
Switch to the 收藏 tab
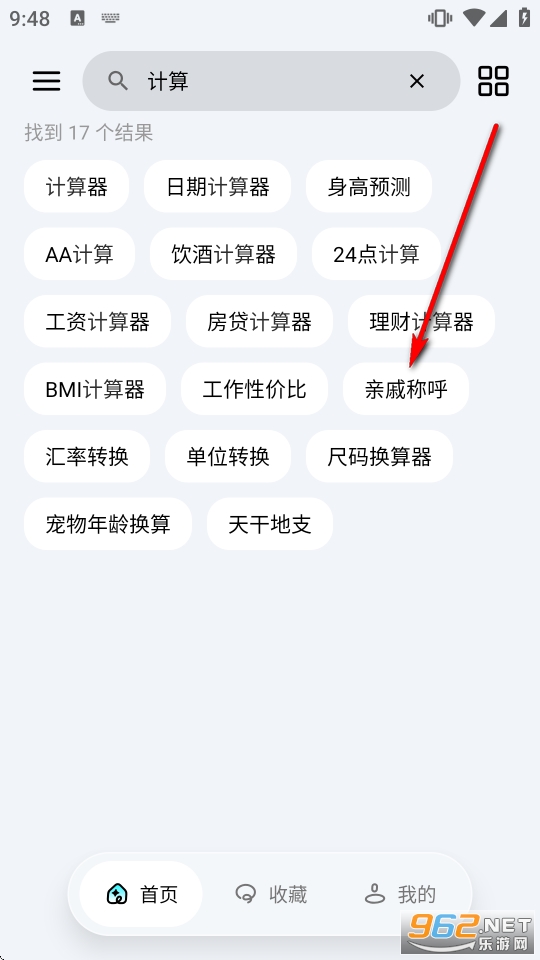point(271,894)
